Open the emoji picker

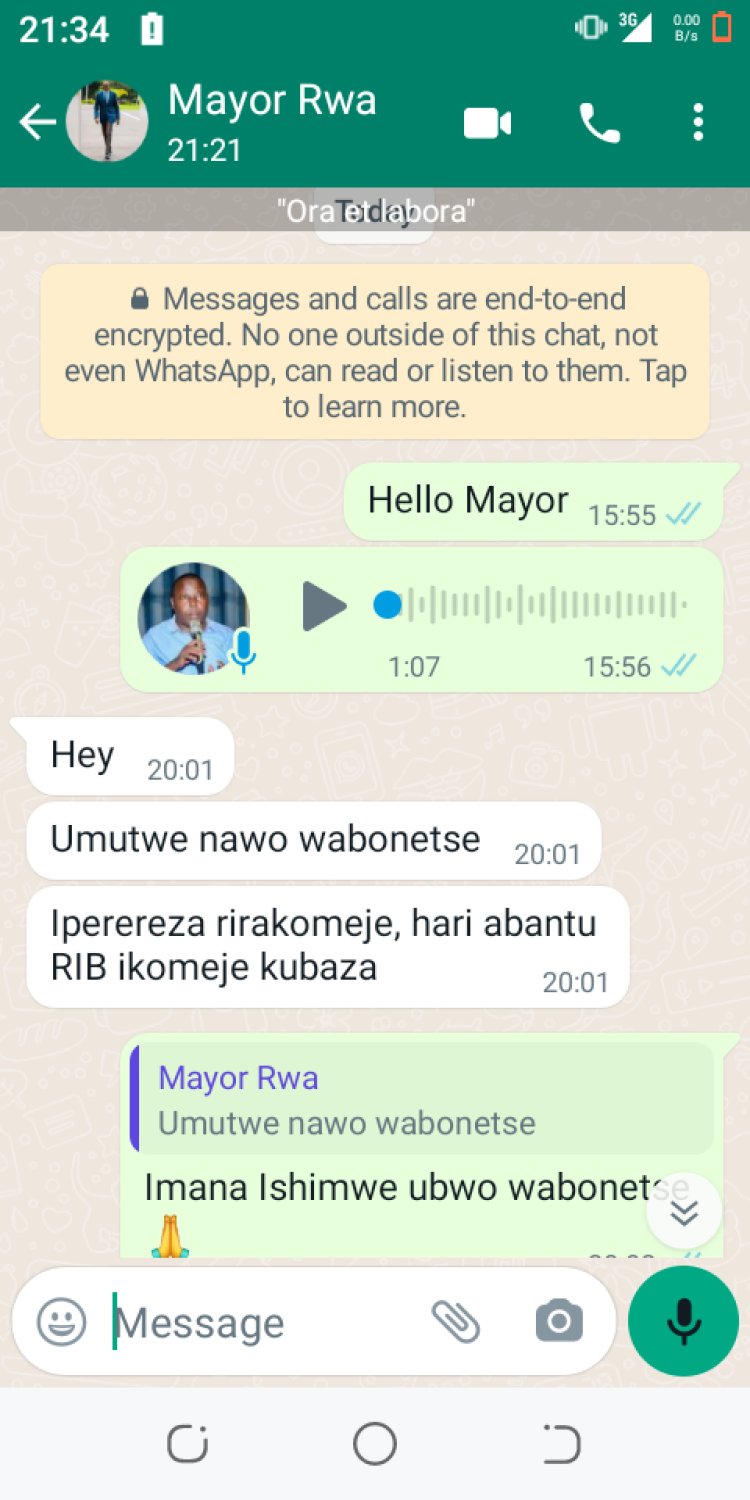tap(62, 1322)
